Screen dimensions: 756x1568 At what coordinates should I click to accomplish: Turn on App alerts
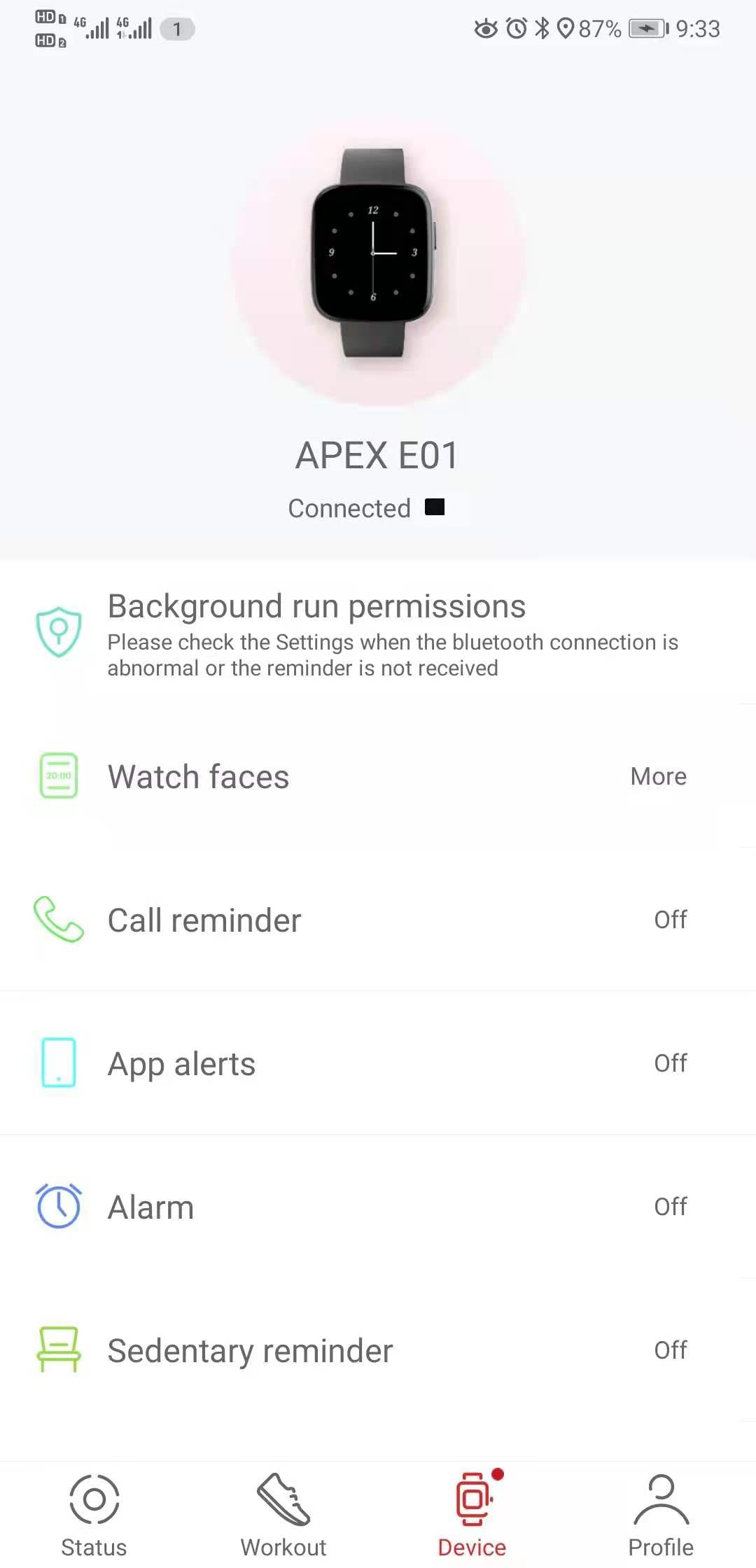coord(670,1063)
